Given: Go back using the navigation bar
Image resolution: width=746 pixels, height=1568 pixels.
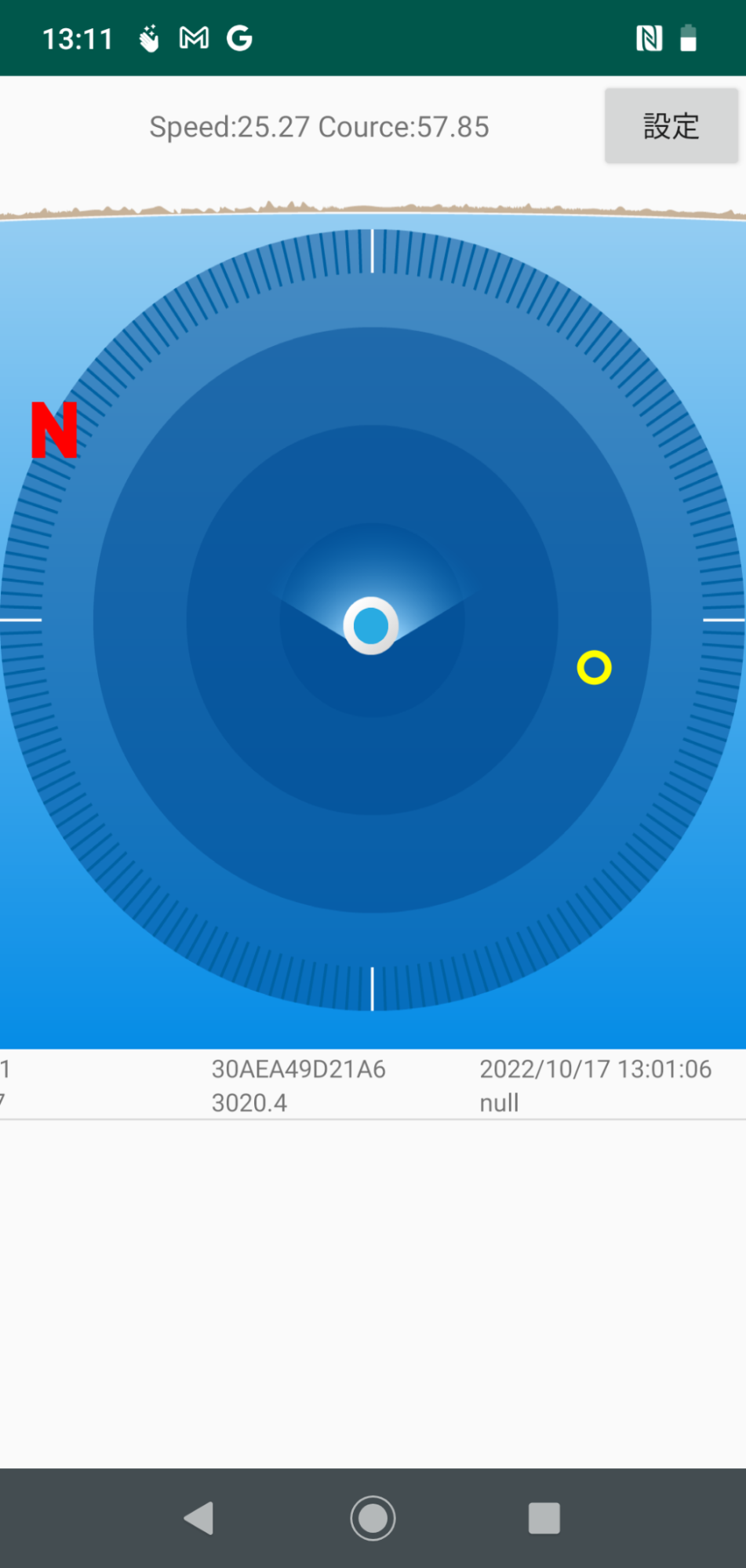Looking at the screenshot, I should tap(199, 1518).
